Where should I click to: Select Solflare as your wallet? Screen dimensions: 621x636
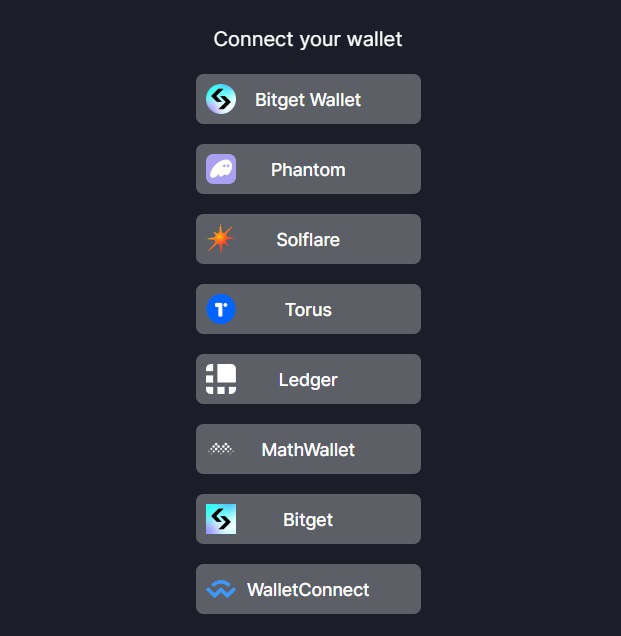tap(308, 239)
